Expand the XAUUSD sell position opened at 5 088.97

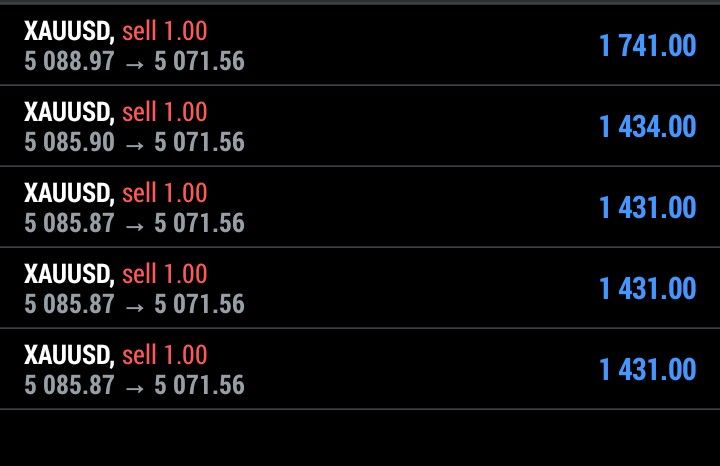click(x=360, y=46)
